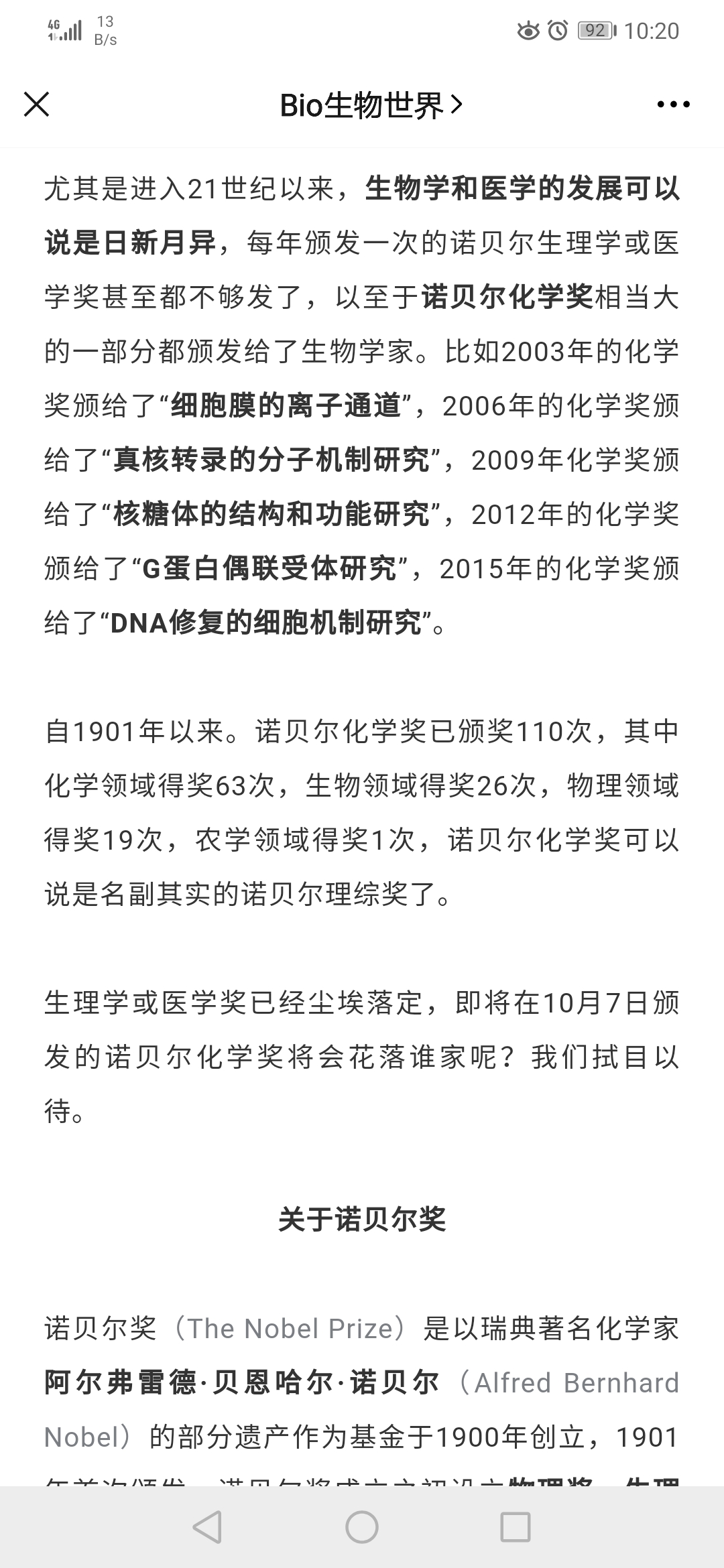Go to the home screen

coord(362,1528)
